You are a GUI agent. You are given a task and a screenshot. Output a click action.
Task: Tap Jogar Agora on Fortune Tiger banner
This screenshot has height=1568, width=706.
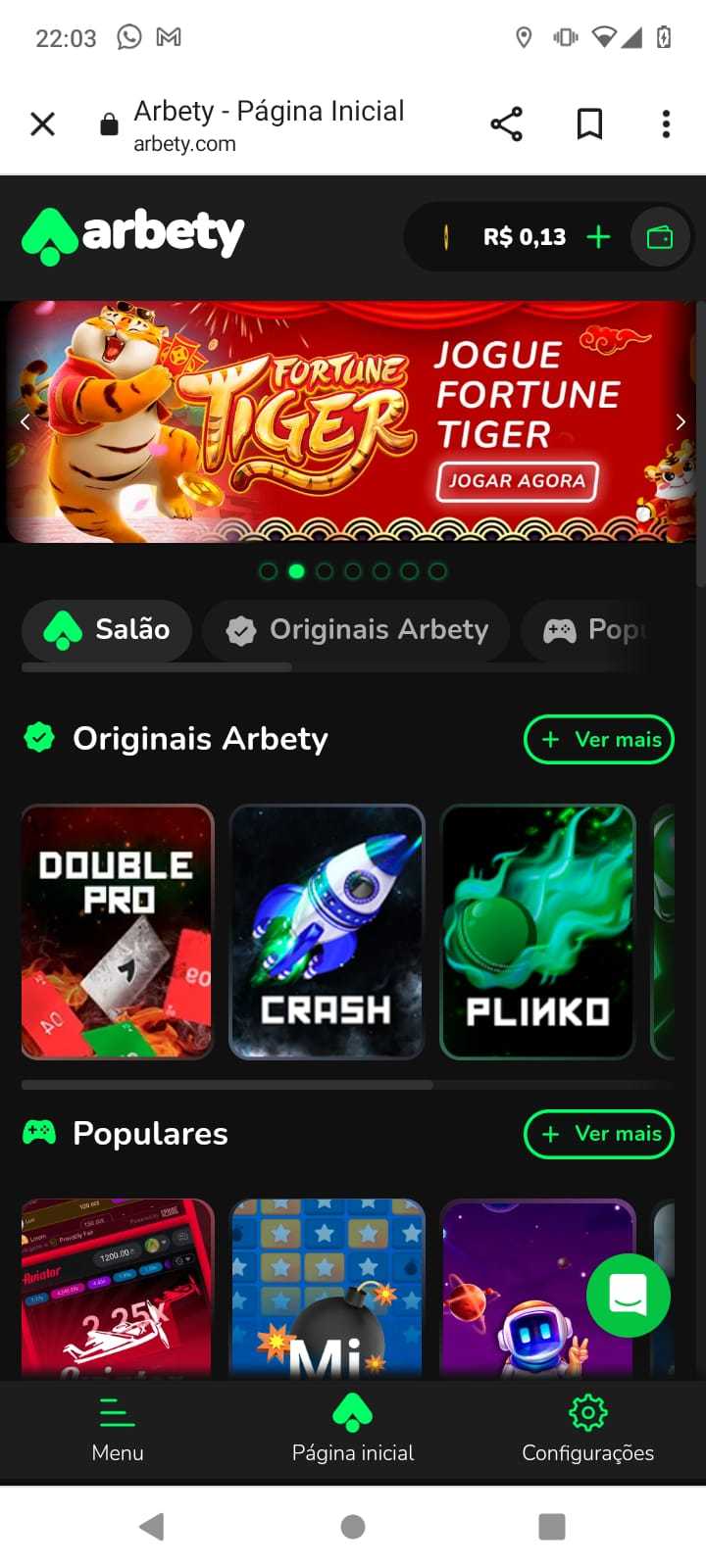click(517, 481)
